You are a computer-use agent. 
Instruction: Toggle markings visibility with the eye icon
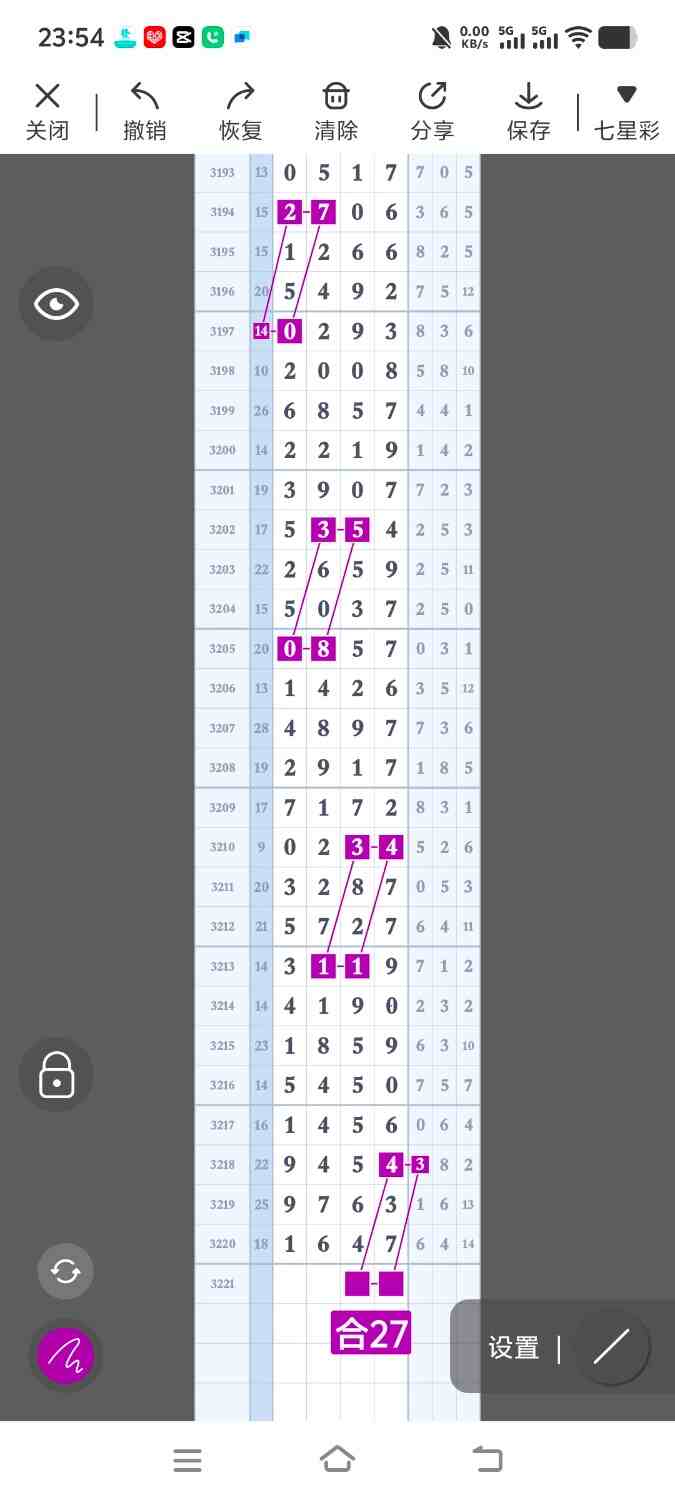[x=56, y=304]
